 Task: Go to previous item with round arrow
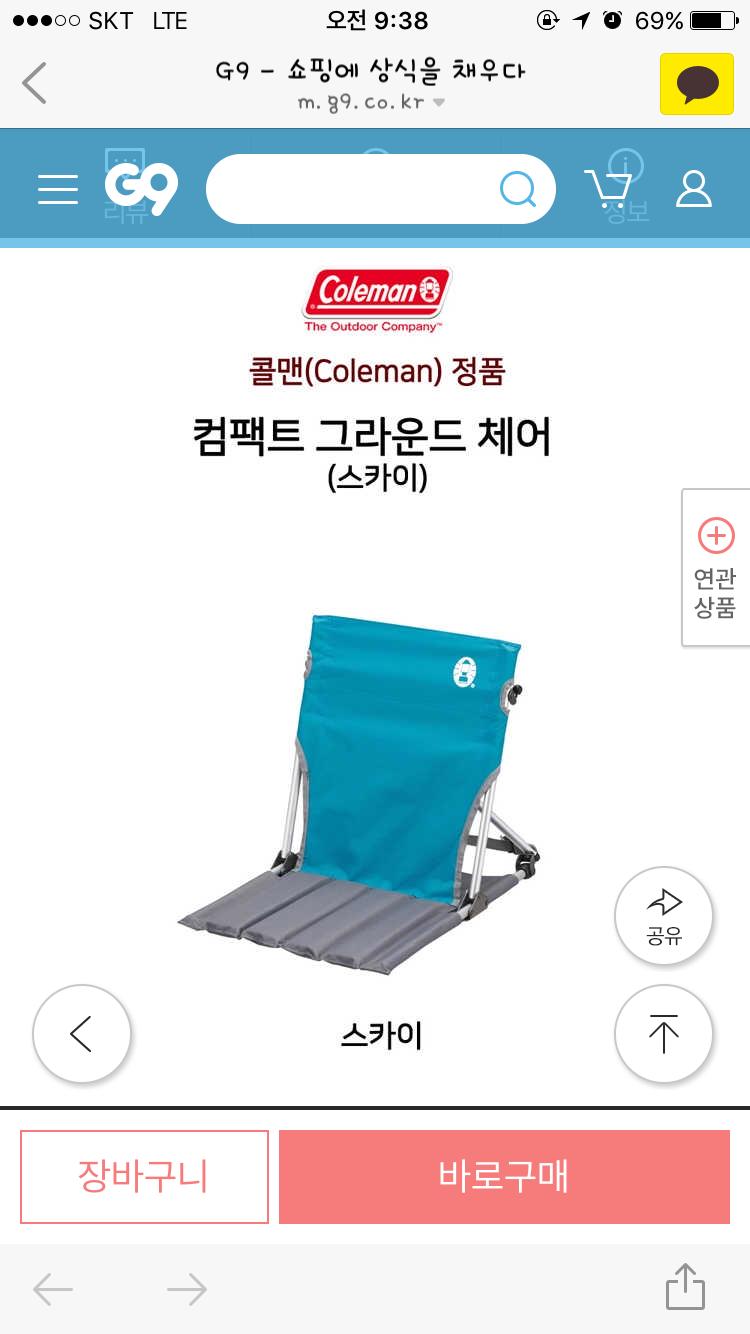[x=82, y=1034]
